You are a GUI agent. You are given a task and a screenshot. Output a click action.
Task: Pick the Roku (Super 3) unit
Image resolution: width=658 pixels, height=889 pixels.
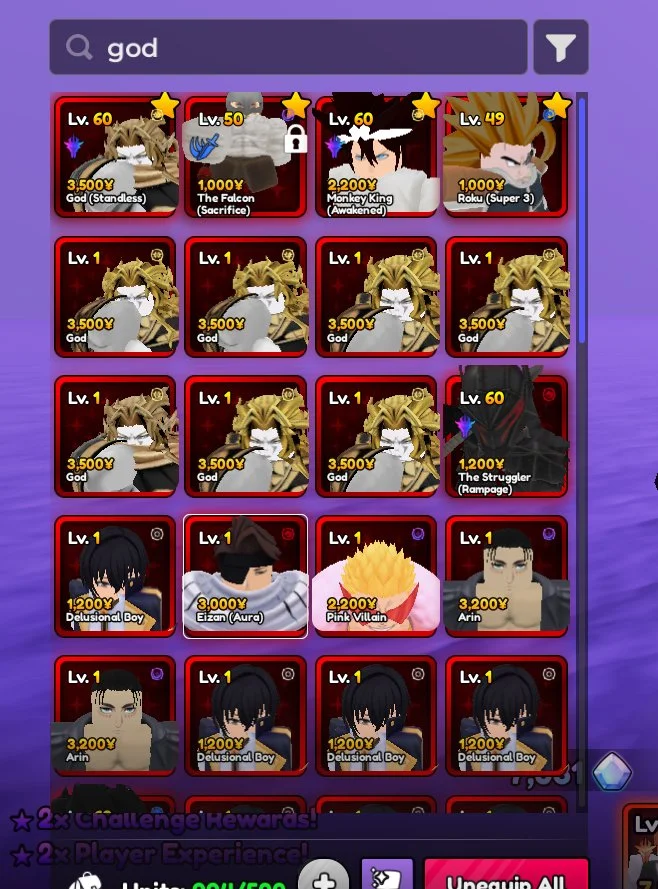coord(506,156)
